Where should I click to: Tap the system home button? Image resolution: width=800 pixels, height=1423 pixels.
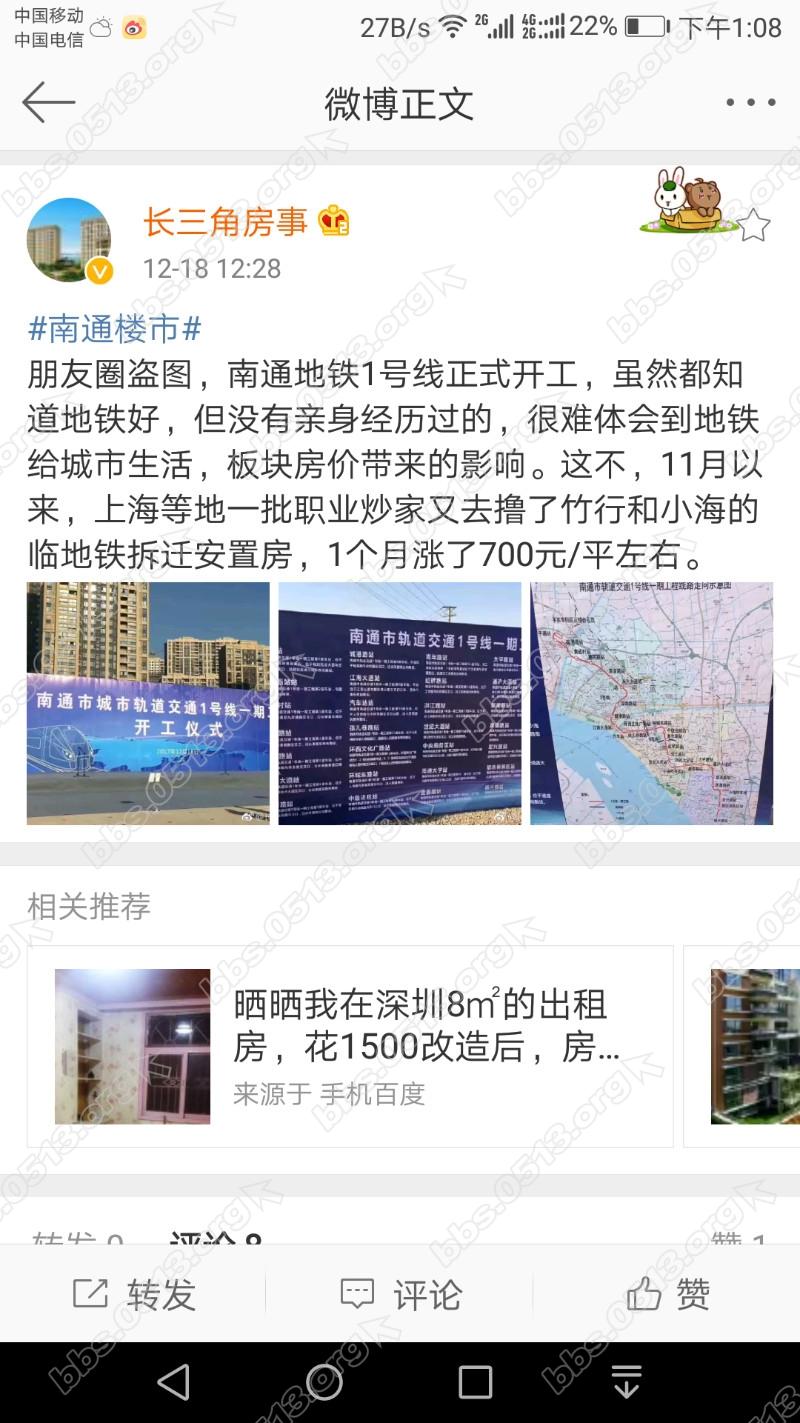323,1382
